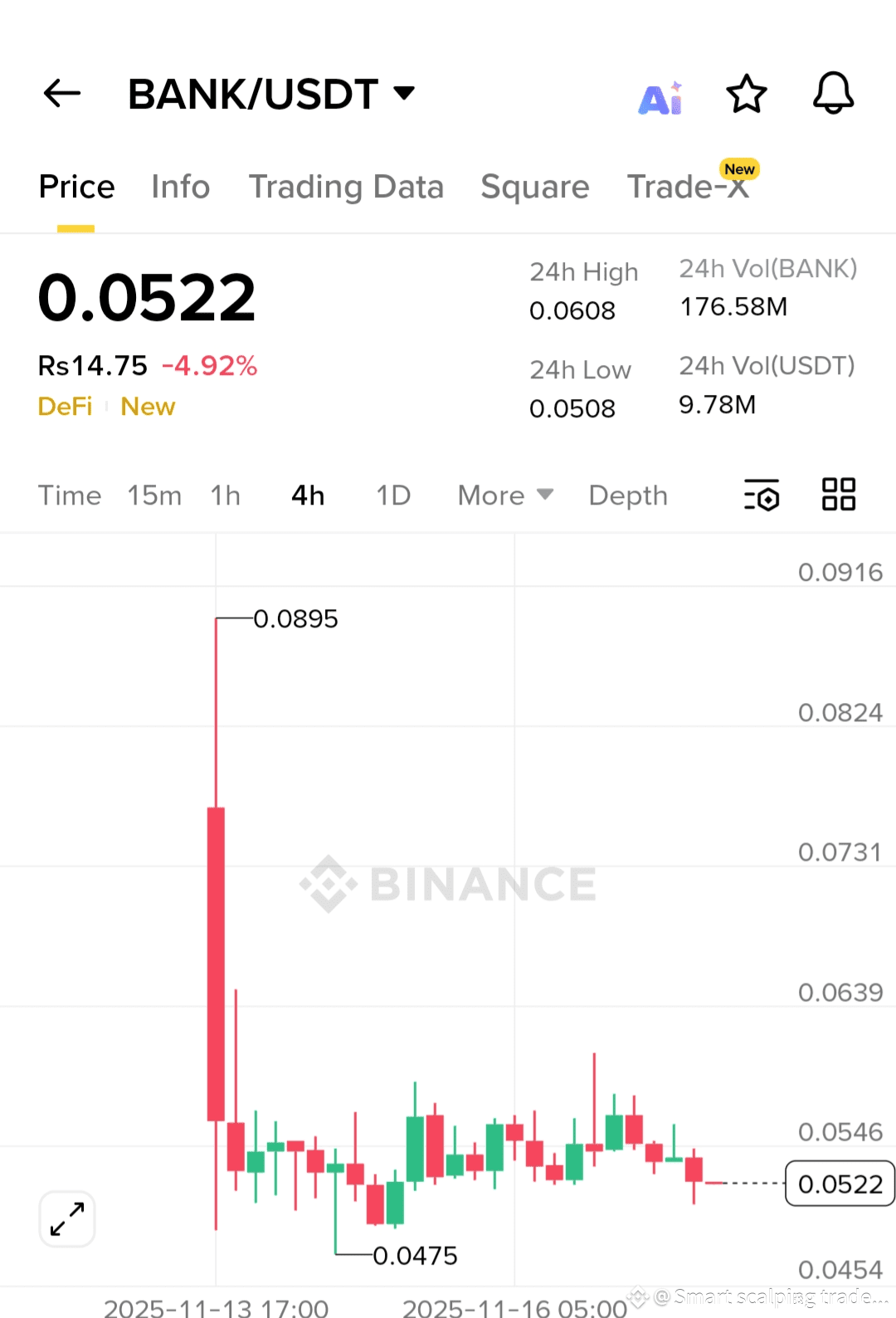Switch to the Trading Data tab
The height and width of the screenshot is (1318, 896).
point(346,187)
